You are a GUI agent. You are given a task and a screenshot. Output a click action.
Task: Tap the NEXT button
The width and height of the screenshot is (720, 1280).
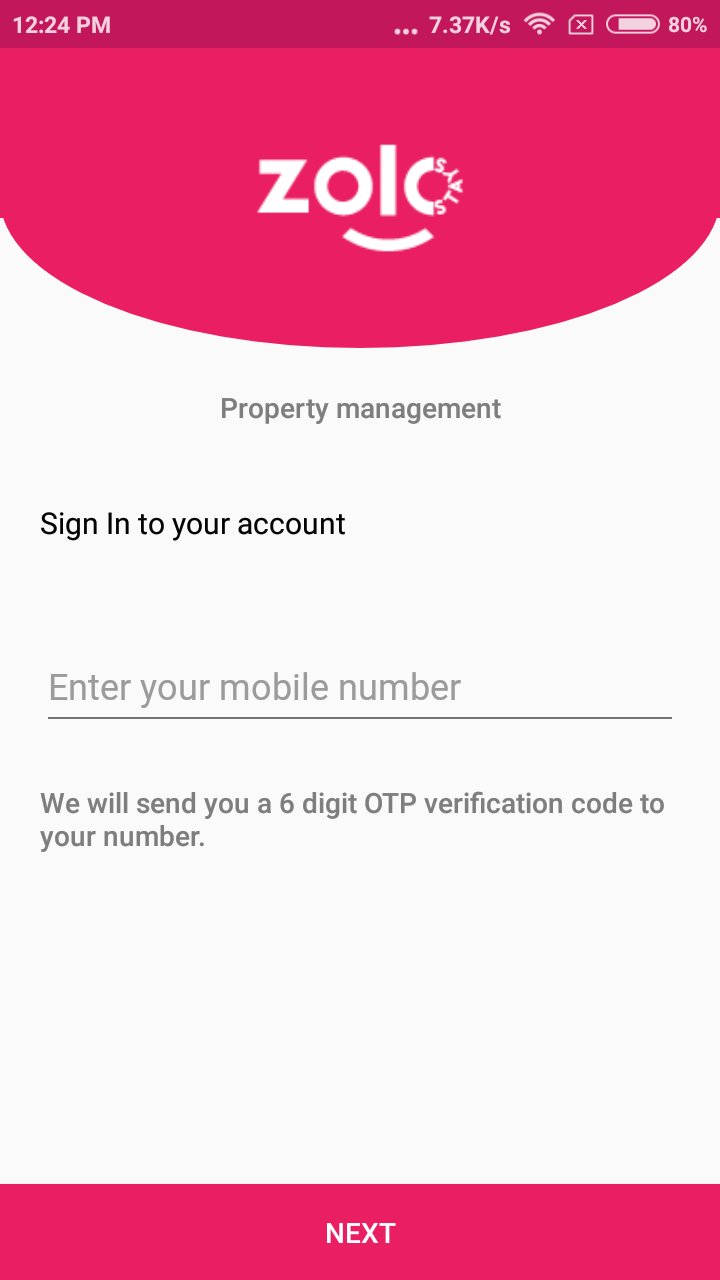(360, 1232)
